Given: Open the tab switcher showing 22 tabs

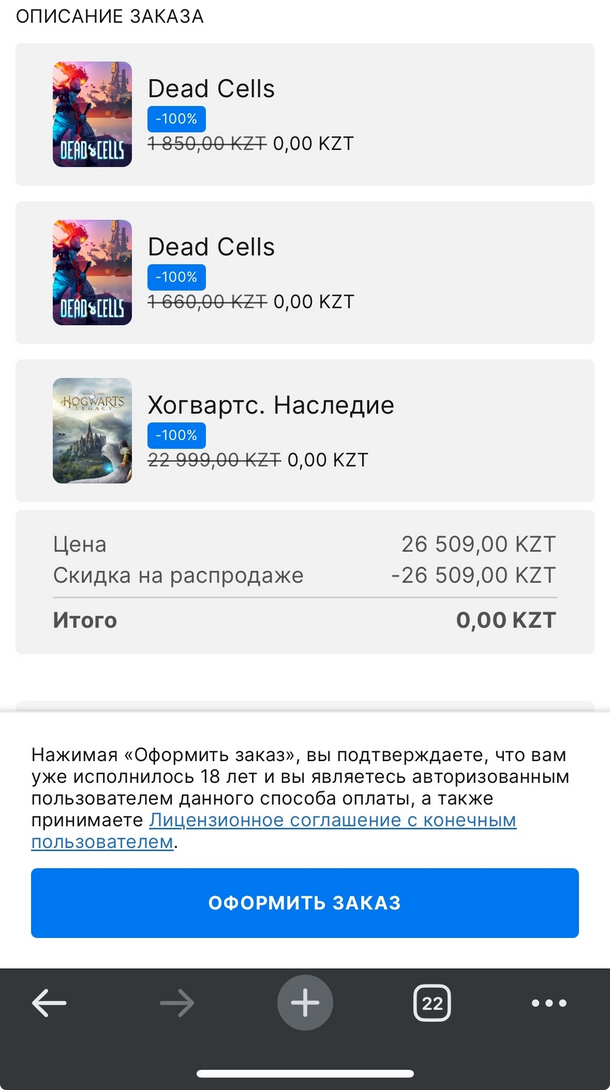Looking at the screenshot, I should pyautogui.click(x=432, y=1003).
